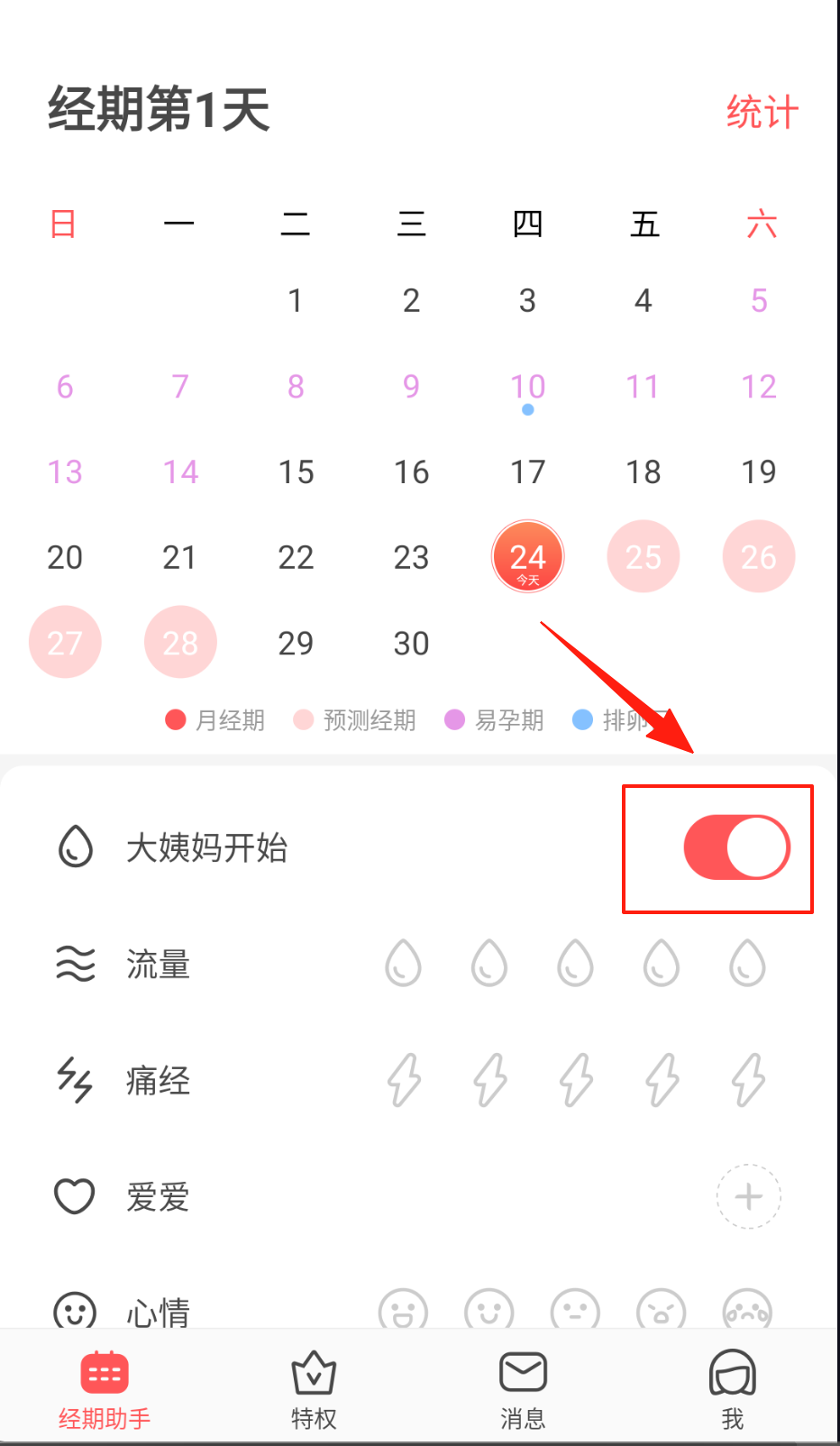Pick date 15 on the calendar
The image size is (840, 1446).
click(x=296, y=471)
